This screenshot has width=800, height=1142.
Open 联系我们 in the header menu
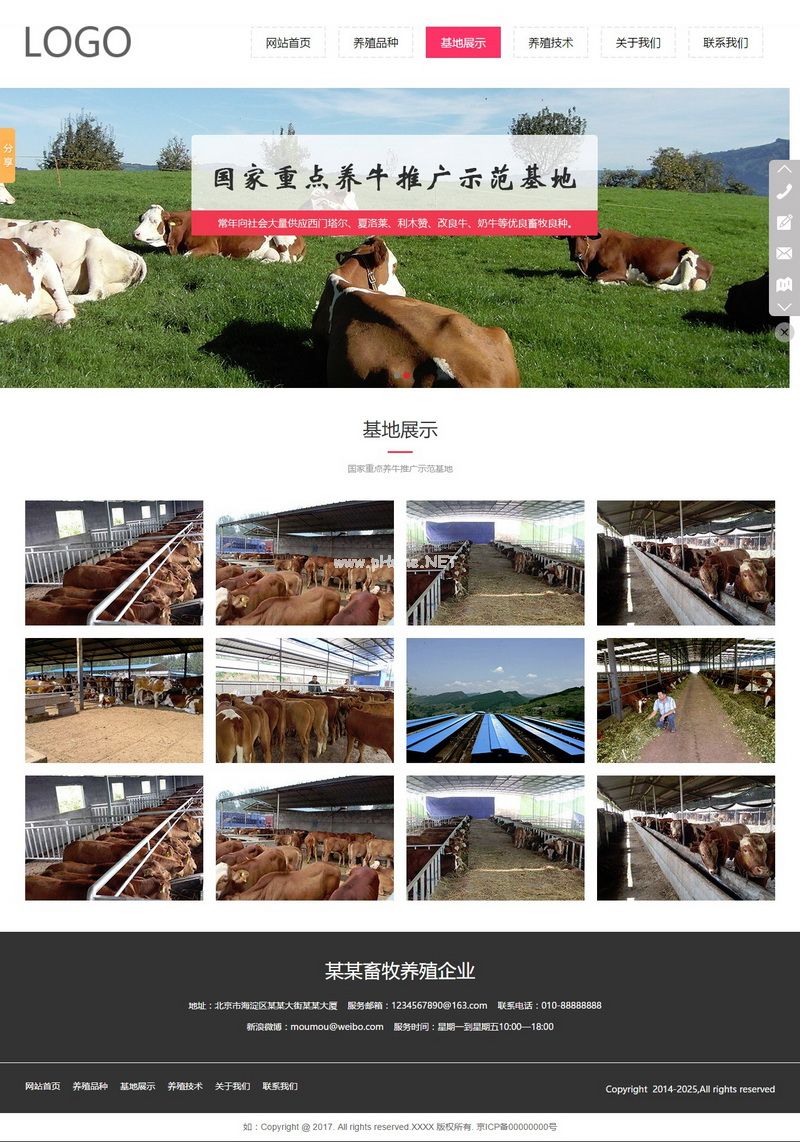725,43
